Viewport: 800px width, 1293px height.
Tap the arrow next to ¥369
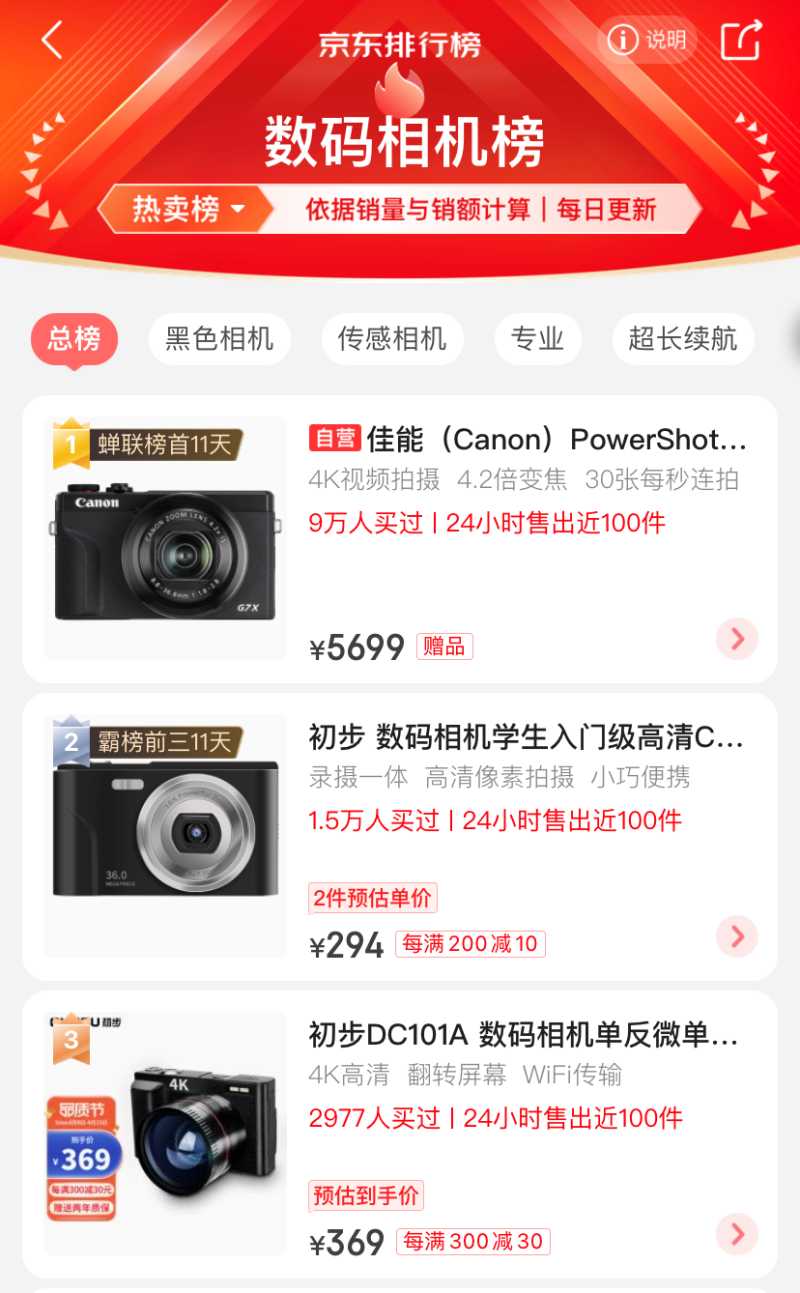click(737, 1235)
